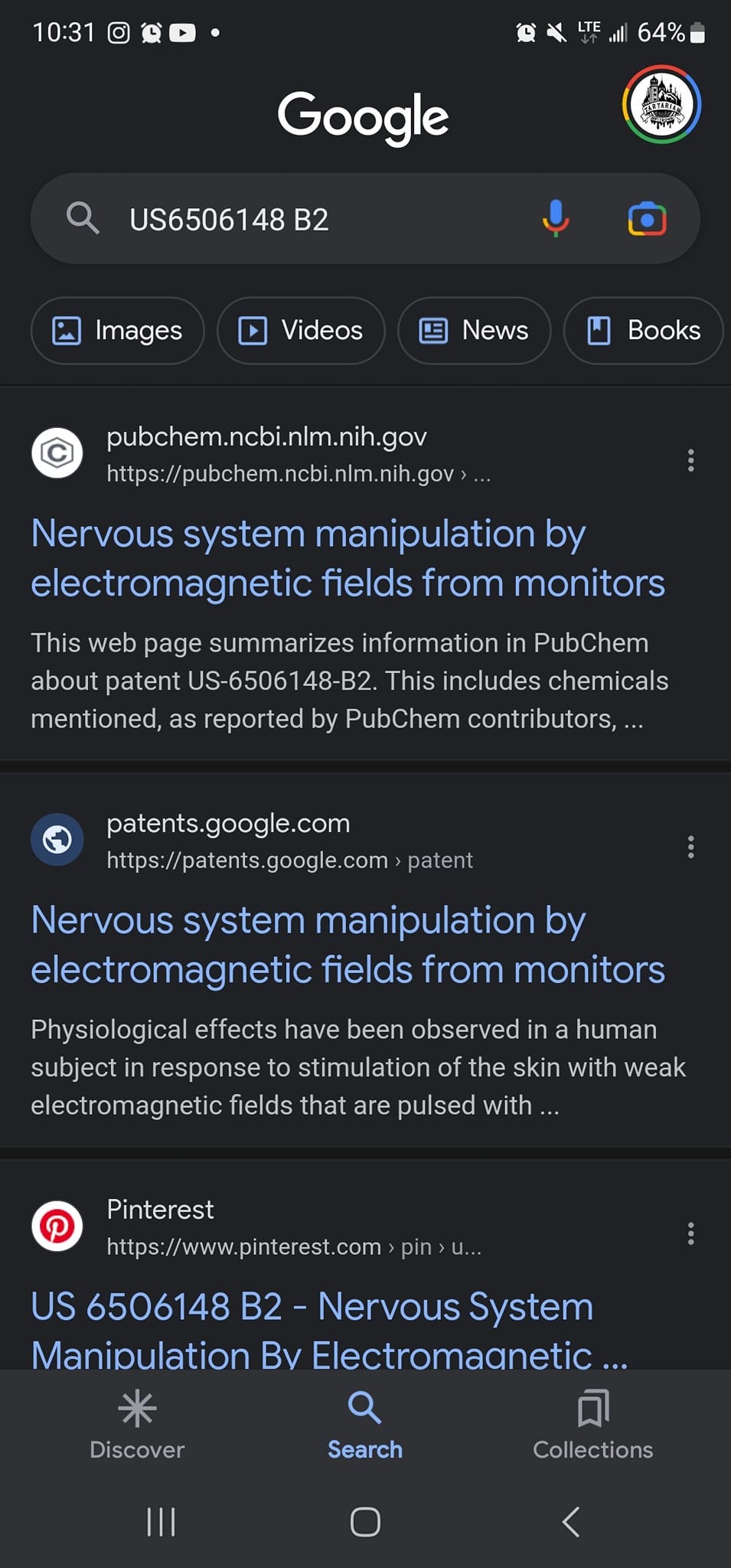This screenshot has width=731, height=1568.
Task: Go back using the system back button
Action: click(x=571, y=1522)
